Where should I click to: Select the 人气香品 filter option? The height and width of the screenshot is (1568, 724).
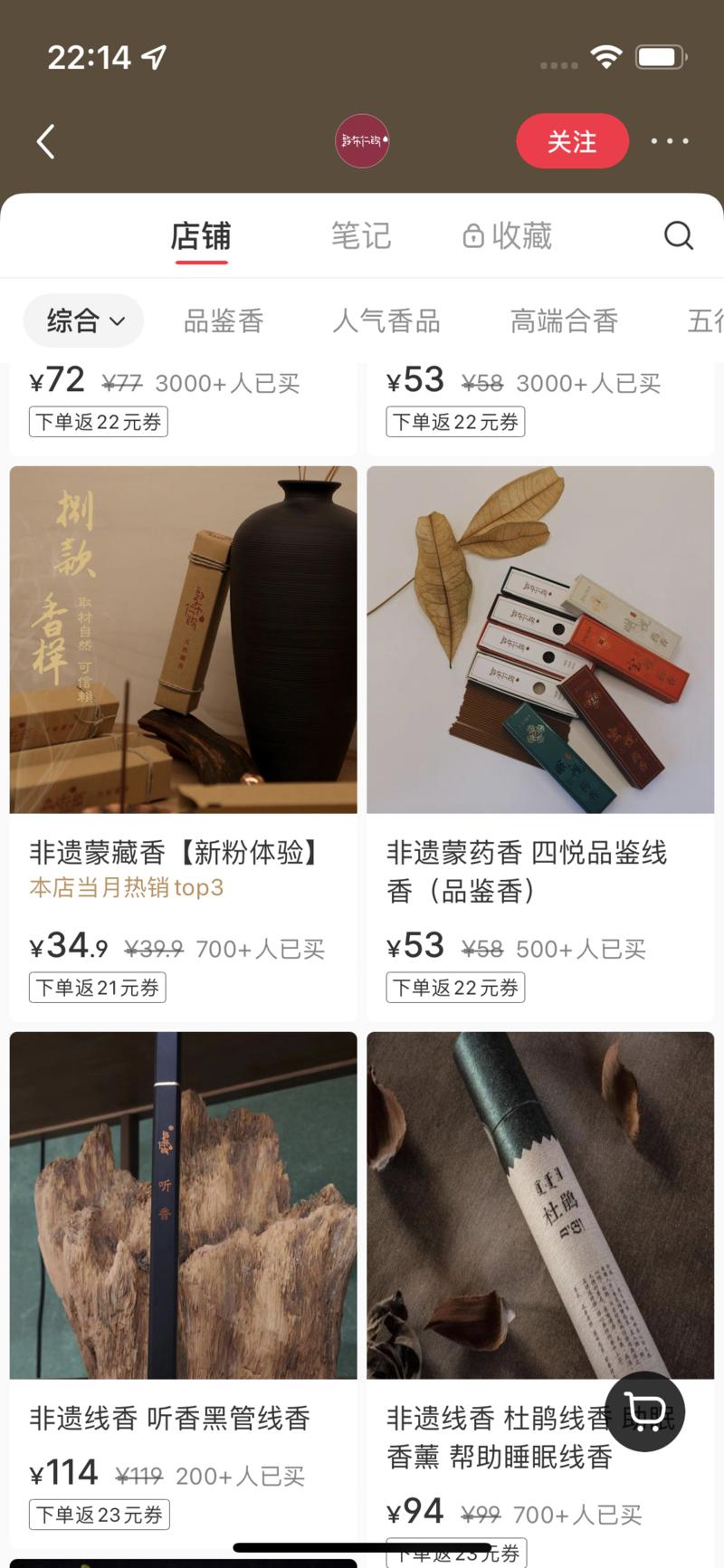[386, 320]
